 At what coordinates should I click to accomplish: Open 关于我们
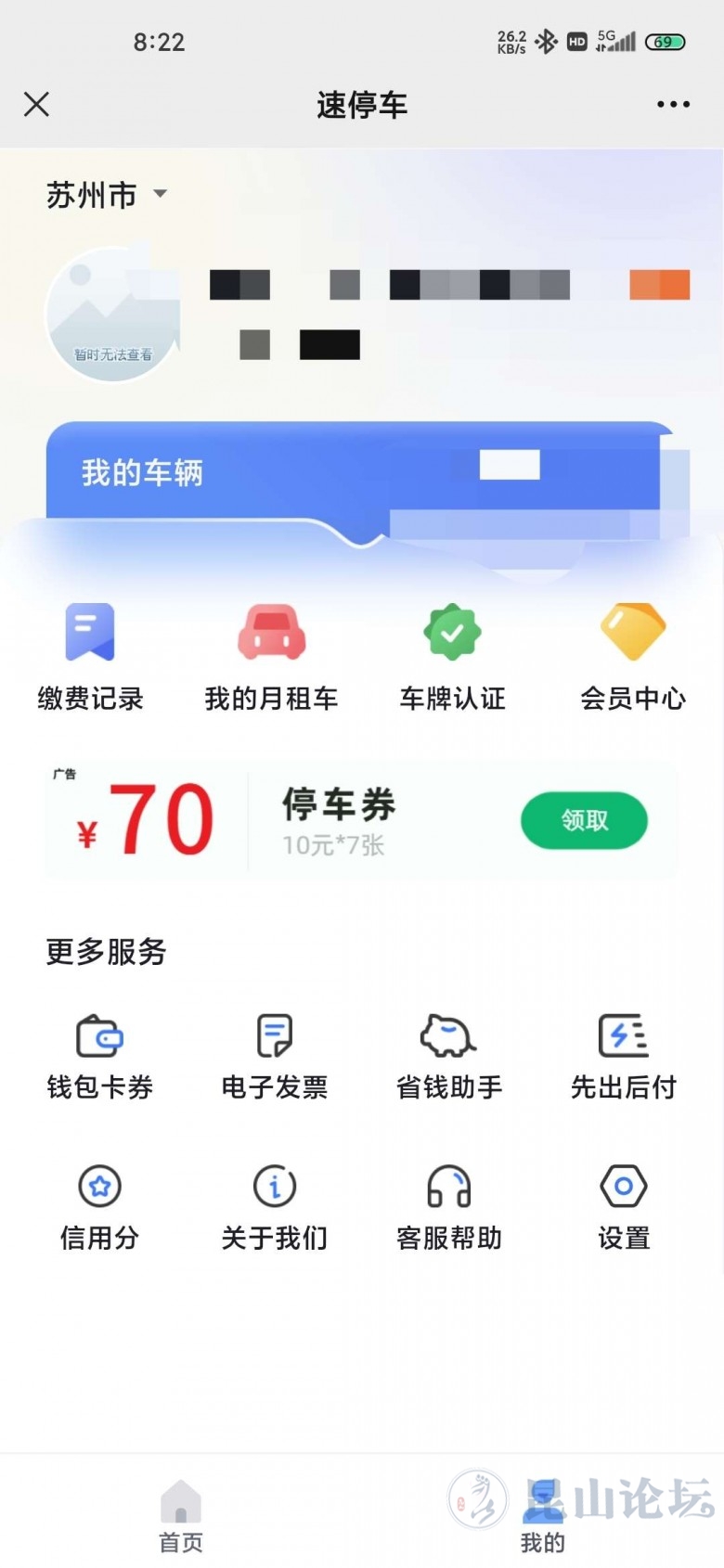[x=275, y=1207]
